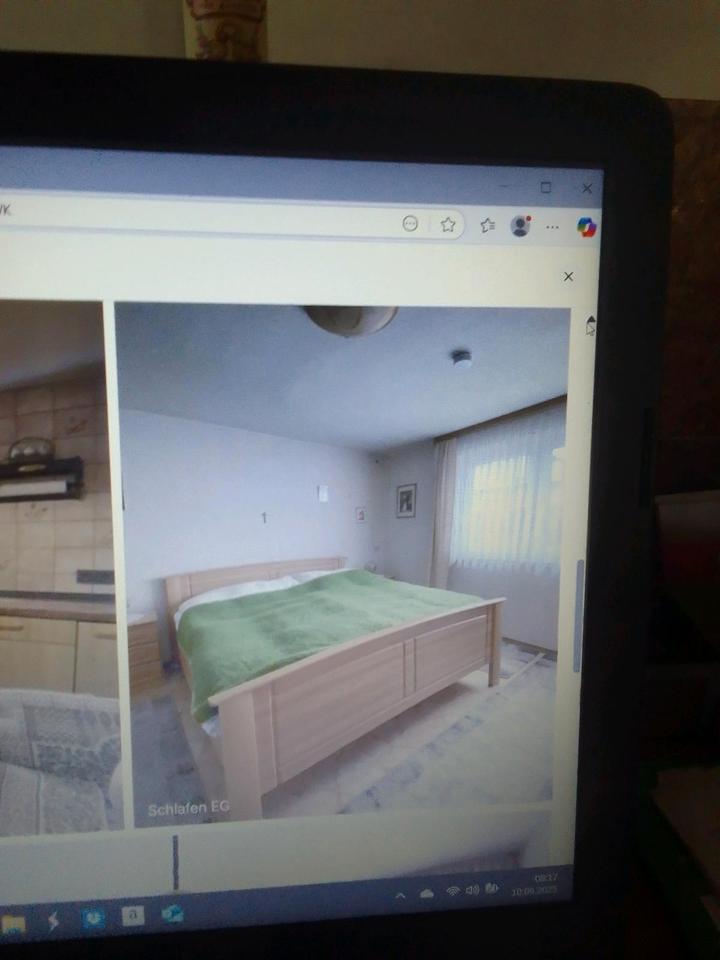Close the browser window
Image resolution: width=720 pixels, height=960 pixels.
point(587,188)
